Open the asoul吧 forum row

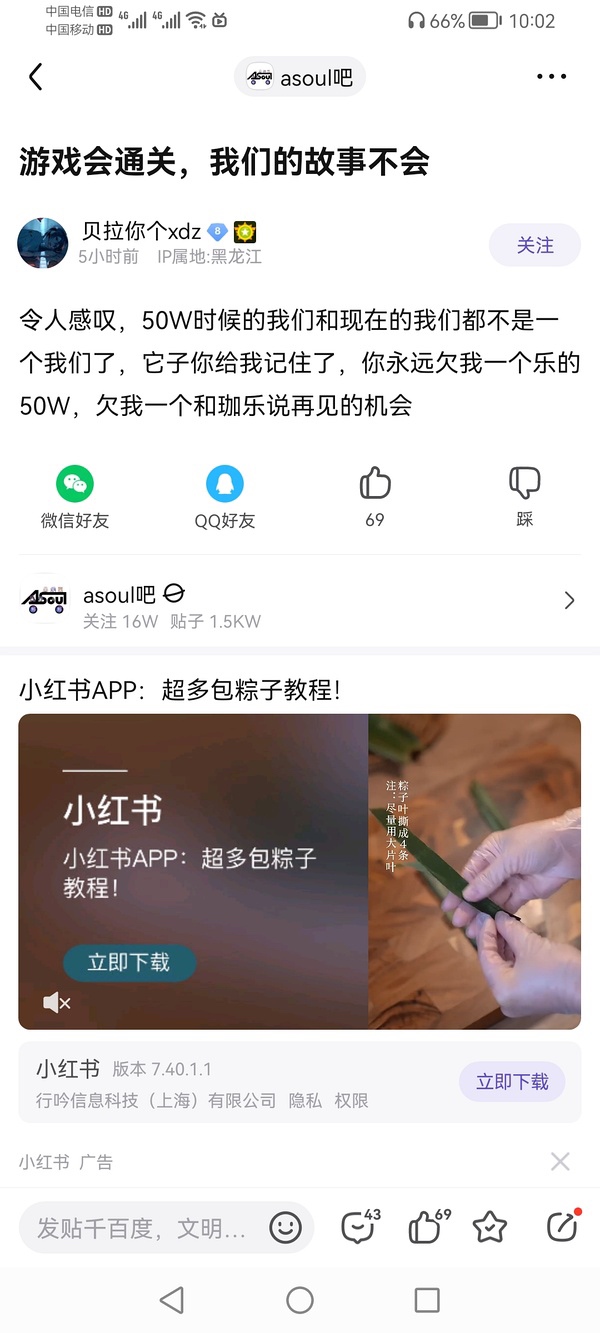click(x=300, y=600)
